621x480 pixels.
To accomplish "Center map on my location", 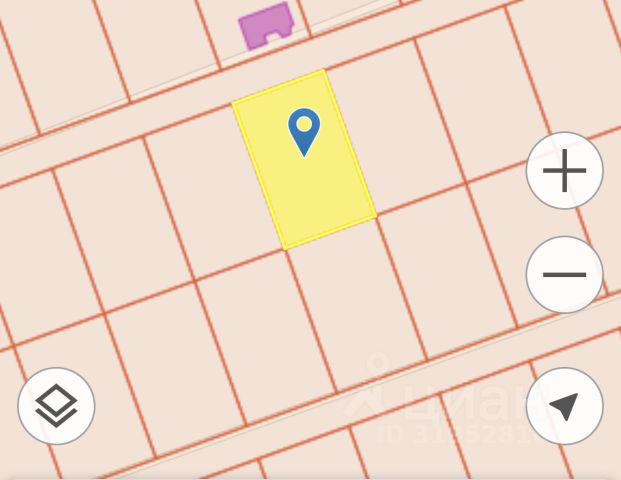I will coord(564,406).
